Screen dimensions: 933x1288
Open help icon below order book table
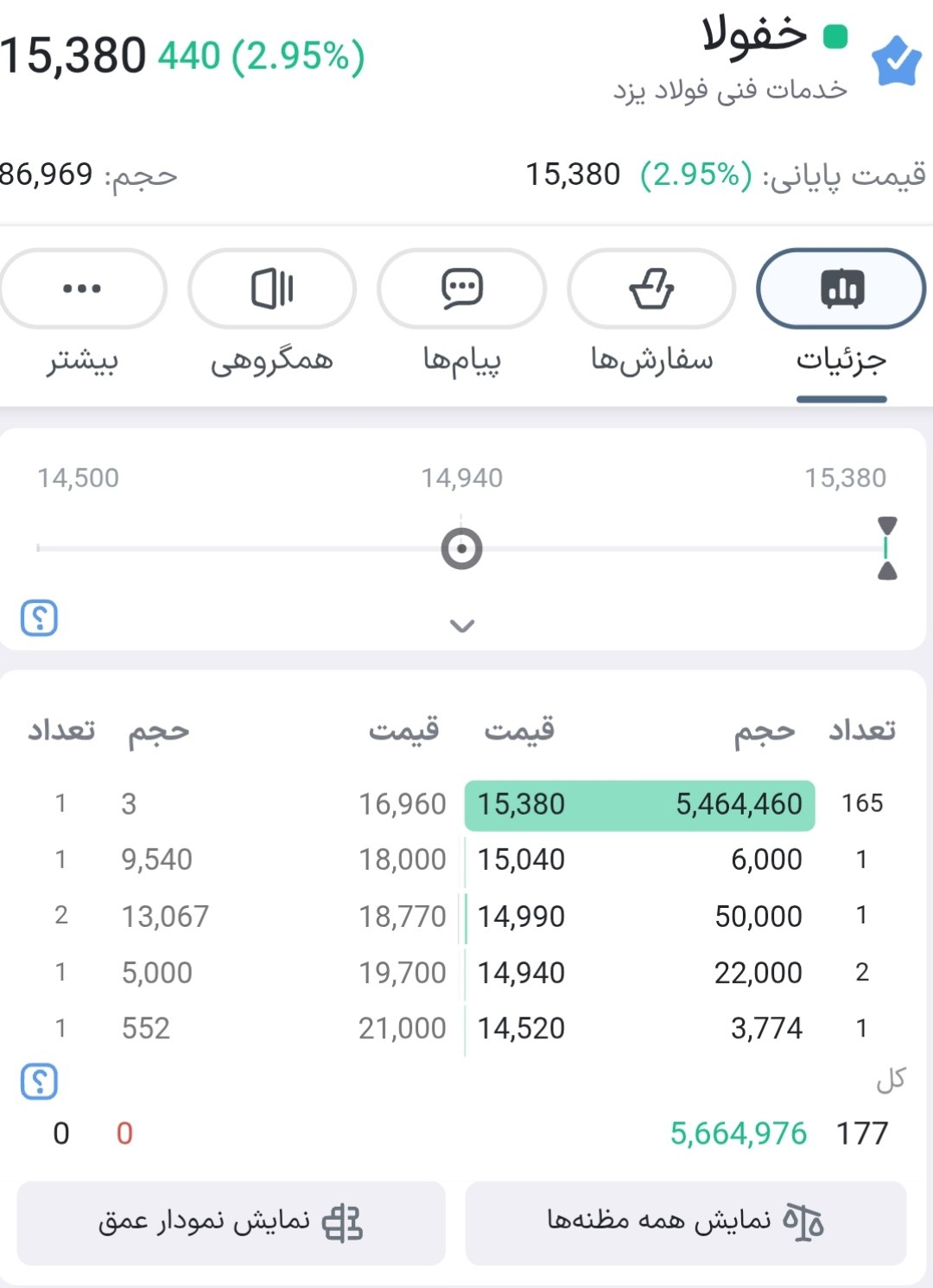pos(39,1082)
